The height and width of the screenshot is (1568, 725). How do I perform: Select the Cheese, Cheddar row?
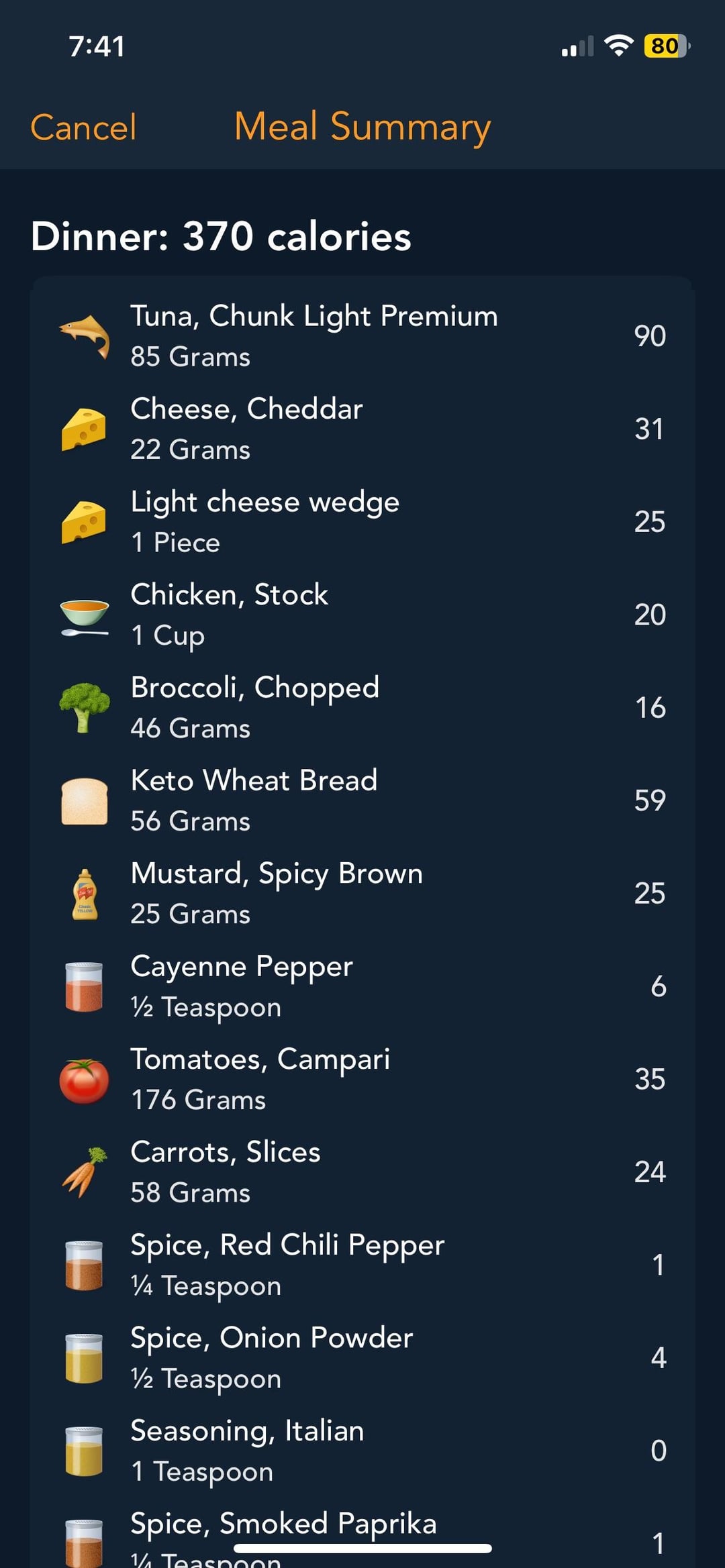pyautogui.click(x=362, y=428)
